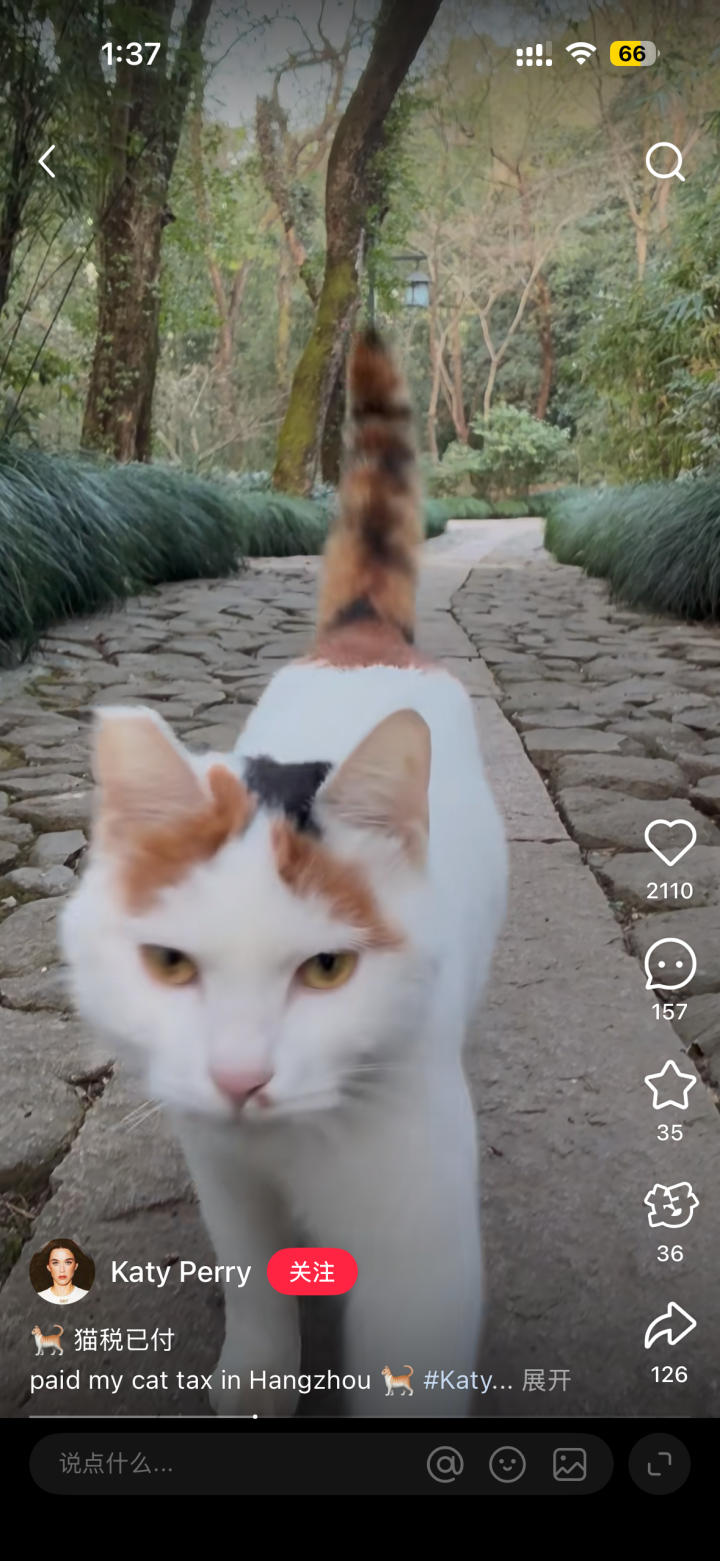The width and height of the screenshot is (720, 1561).
Task: Open the emoji picker smiley icon
Action: (x=507, y=1464)
